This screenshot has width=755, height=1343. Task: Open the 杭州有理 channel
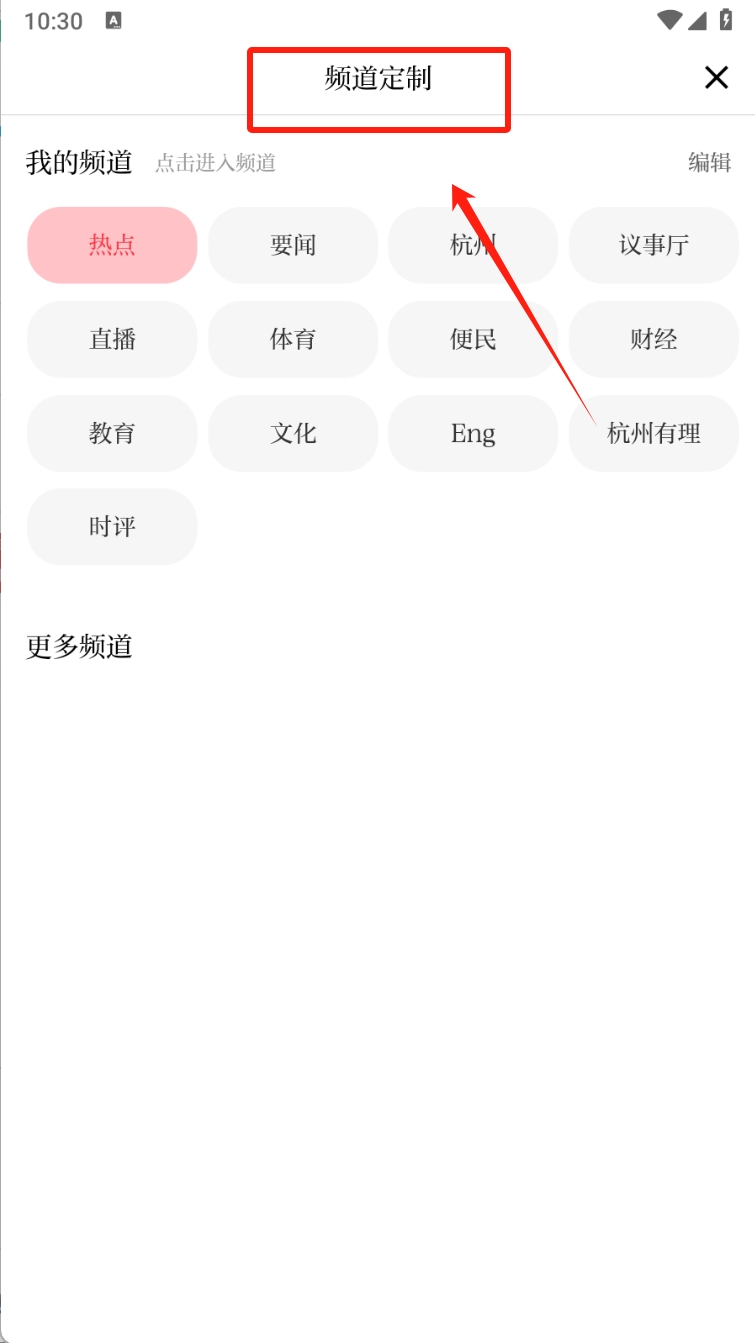point(654,433)
